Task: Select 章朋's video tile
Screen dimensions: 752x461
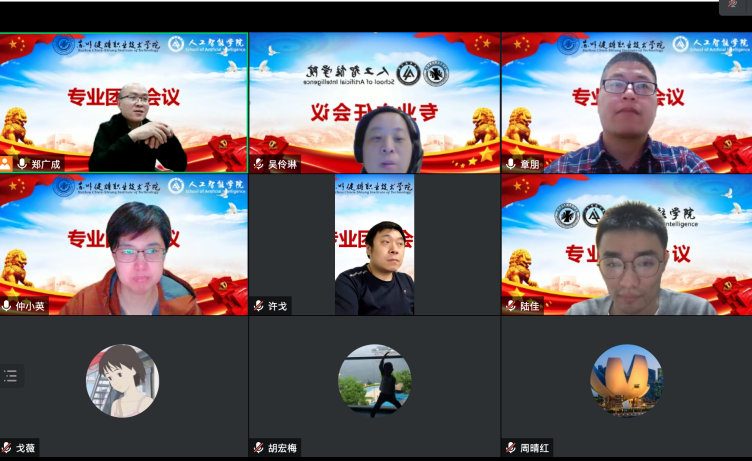Action: coord(626,103)
